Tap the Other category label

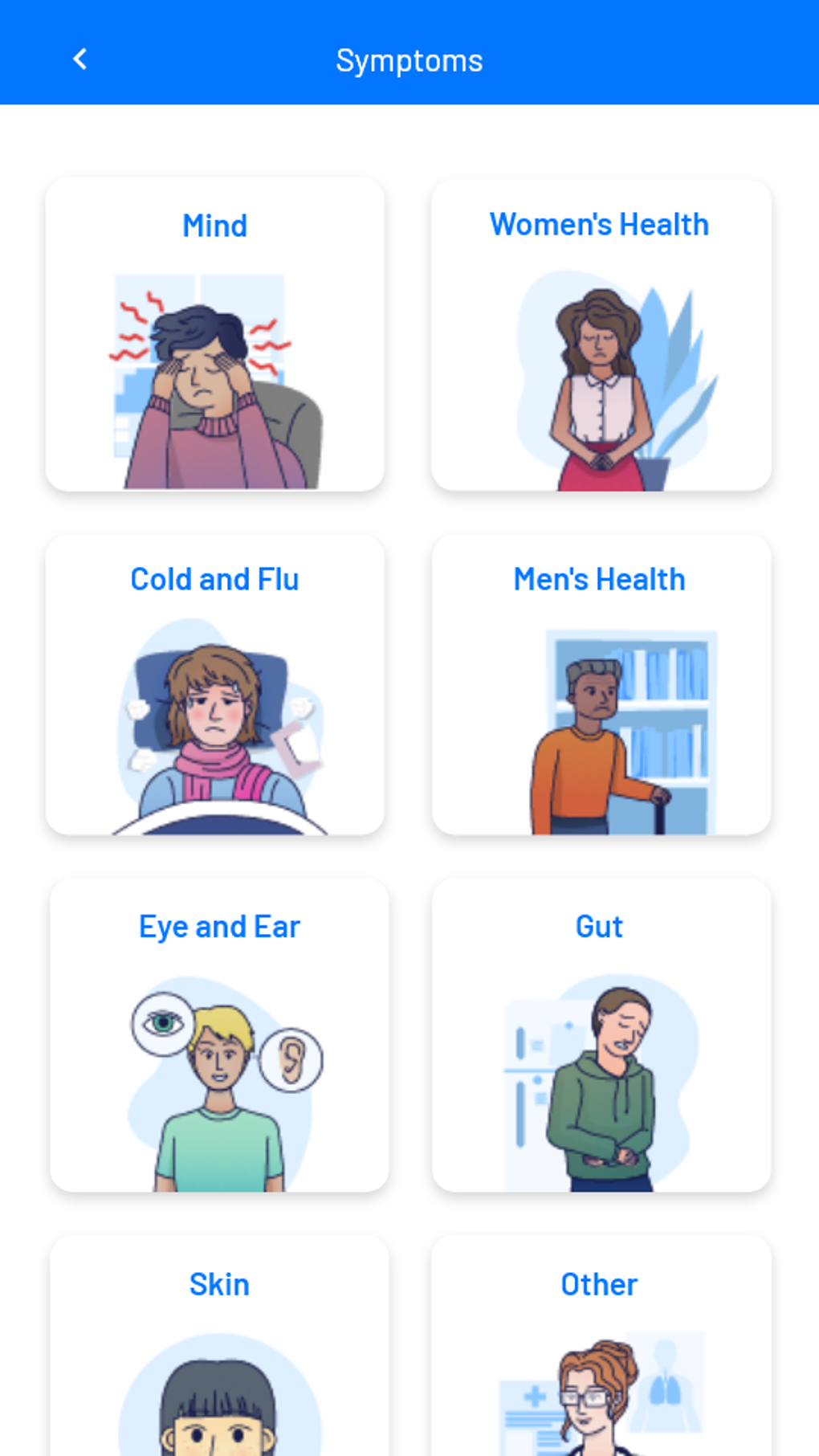pyautogui.click(x=598, y=1284)
